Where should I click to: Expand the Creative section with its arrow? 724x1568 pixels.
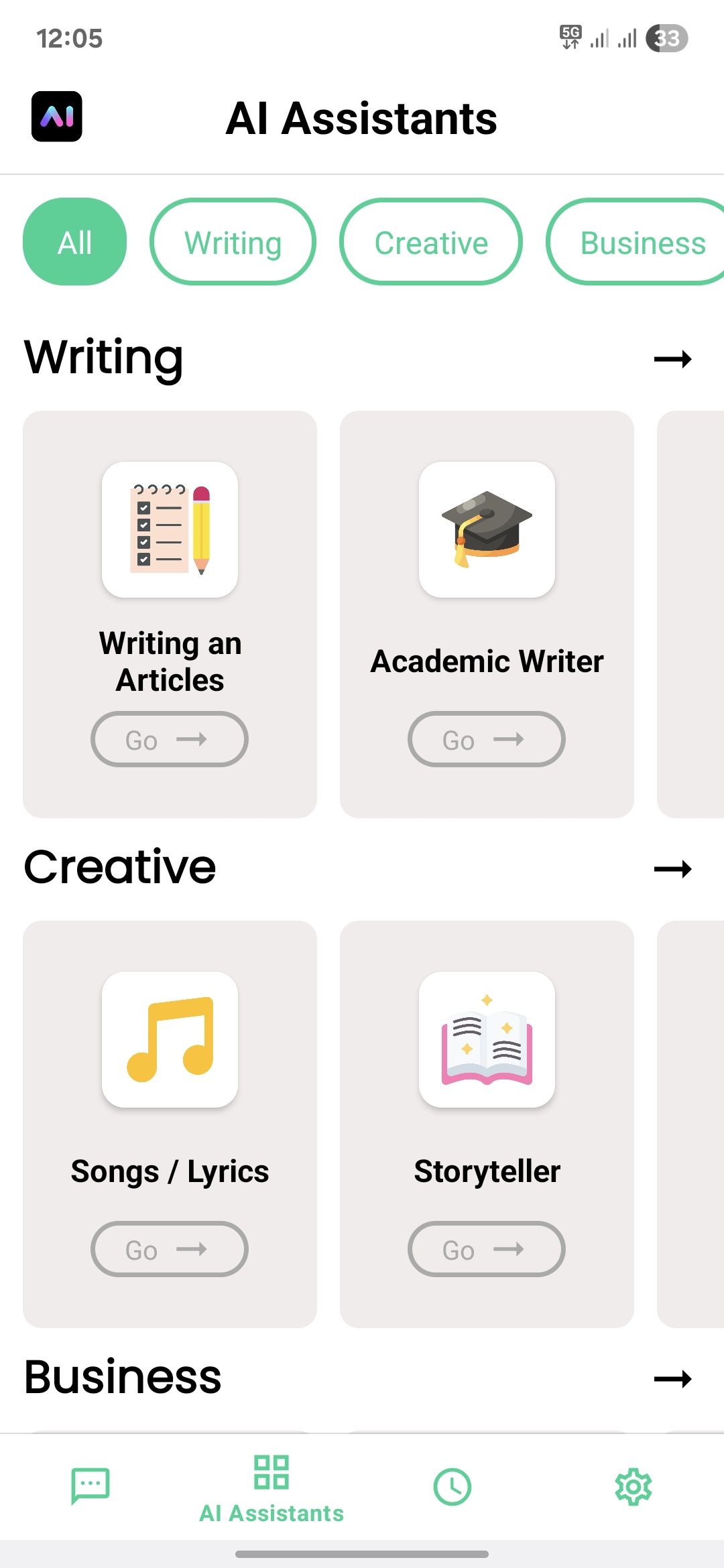tap(672, 869)
